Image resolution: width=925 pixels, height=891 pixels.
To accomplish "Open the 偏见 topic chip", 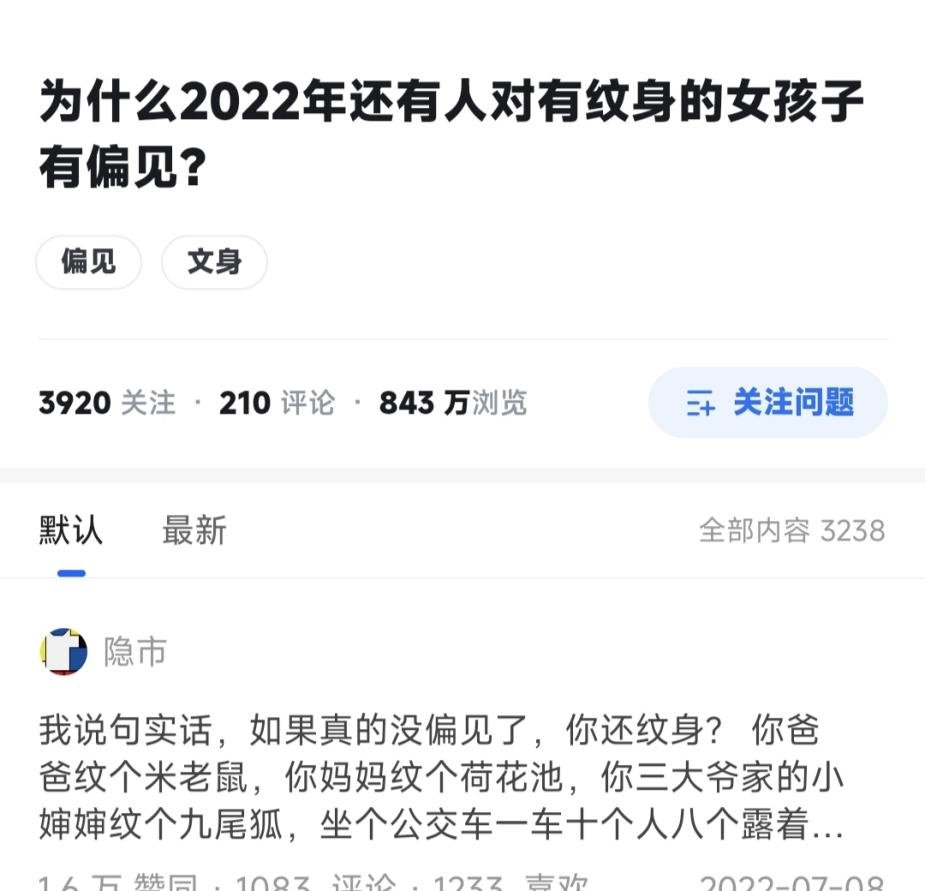I will (x=88, y=262).
